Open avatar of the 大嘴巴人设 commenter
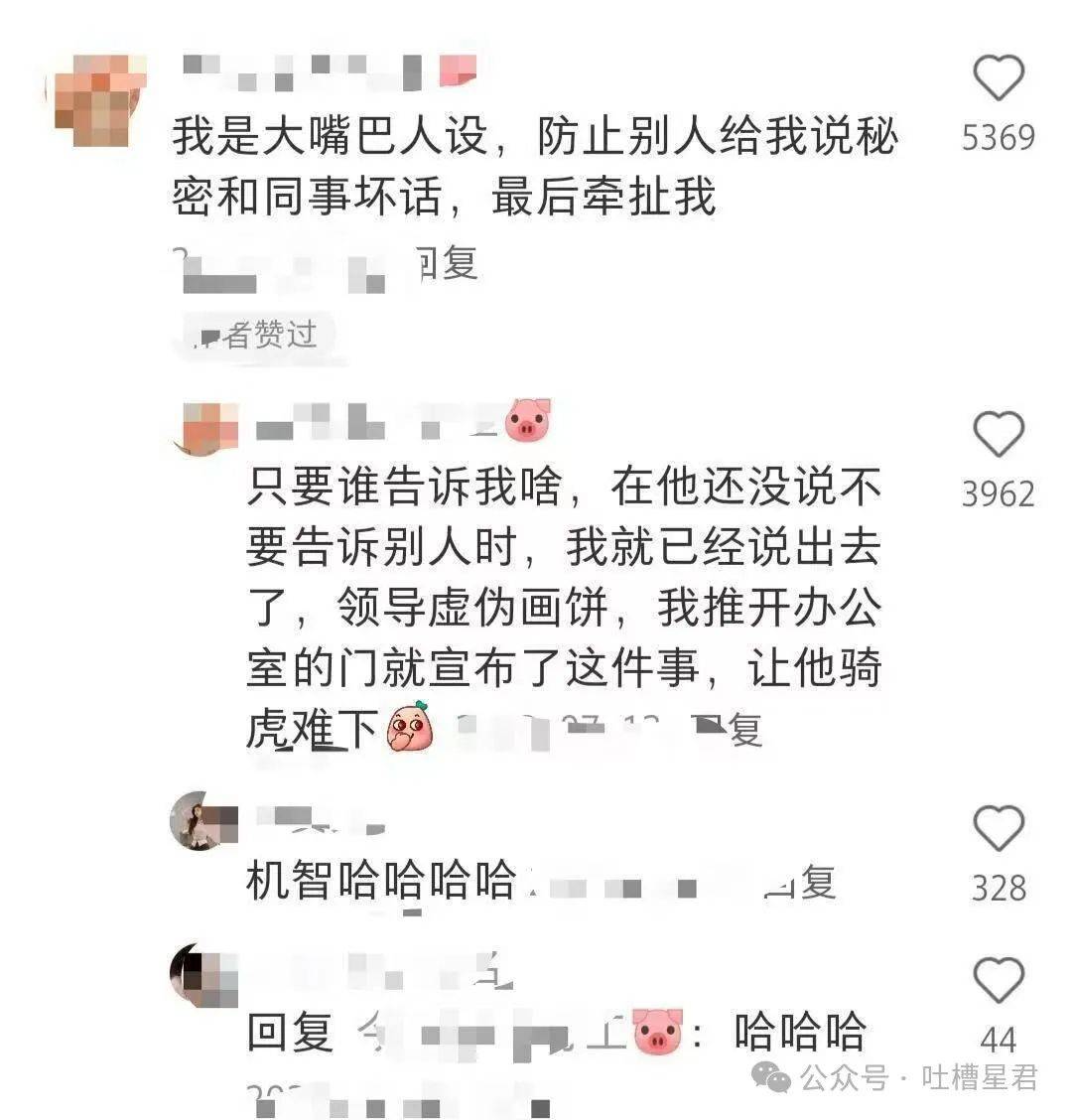The width and height of the screenshot is (1072, 1120). 98,100
